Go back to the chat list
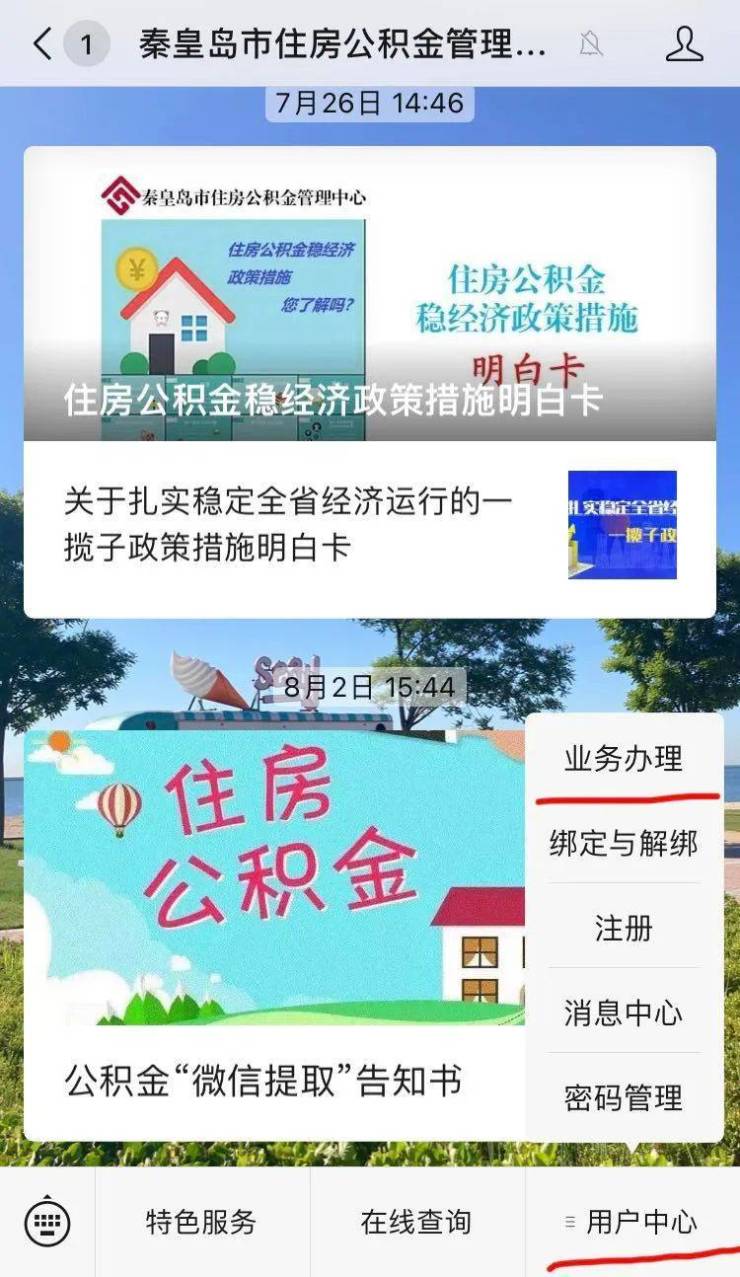The height and width of the screenshot is (1277, 740). click(42, 44)
